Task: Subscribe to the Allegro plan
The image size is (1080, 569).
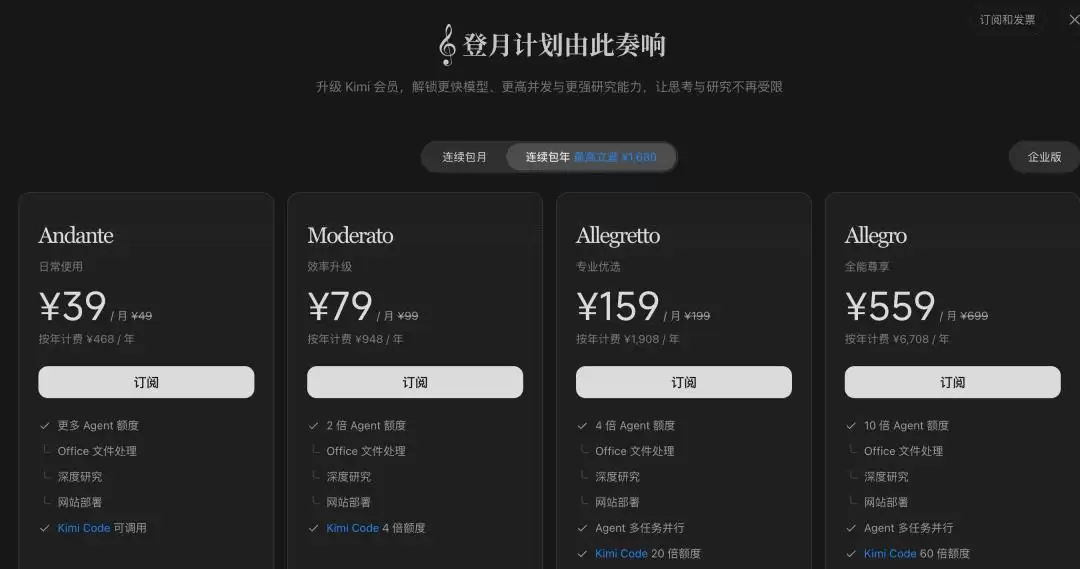Action: point(952,382)
